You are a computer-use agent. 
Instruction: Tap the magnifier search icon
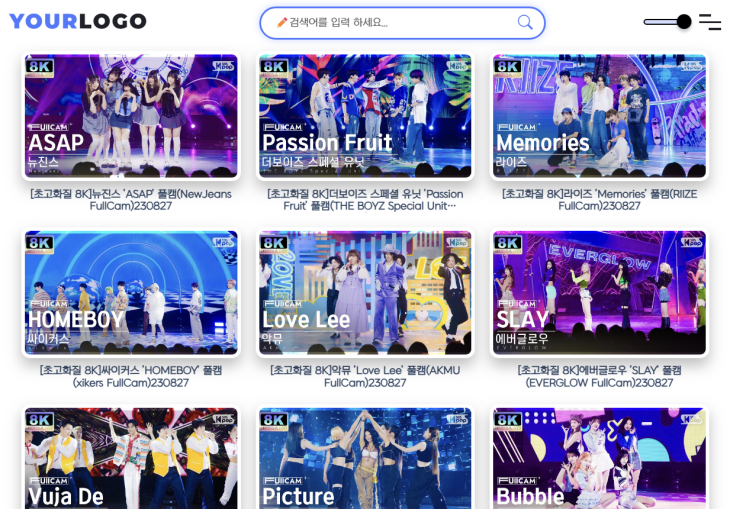coord(525,22)
